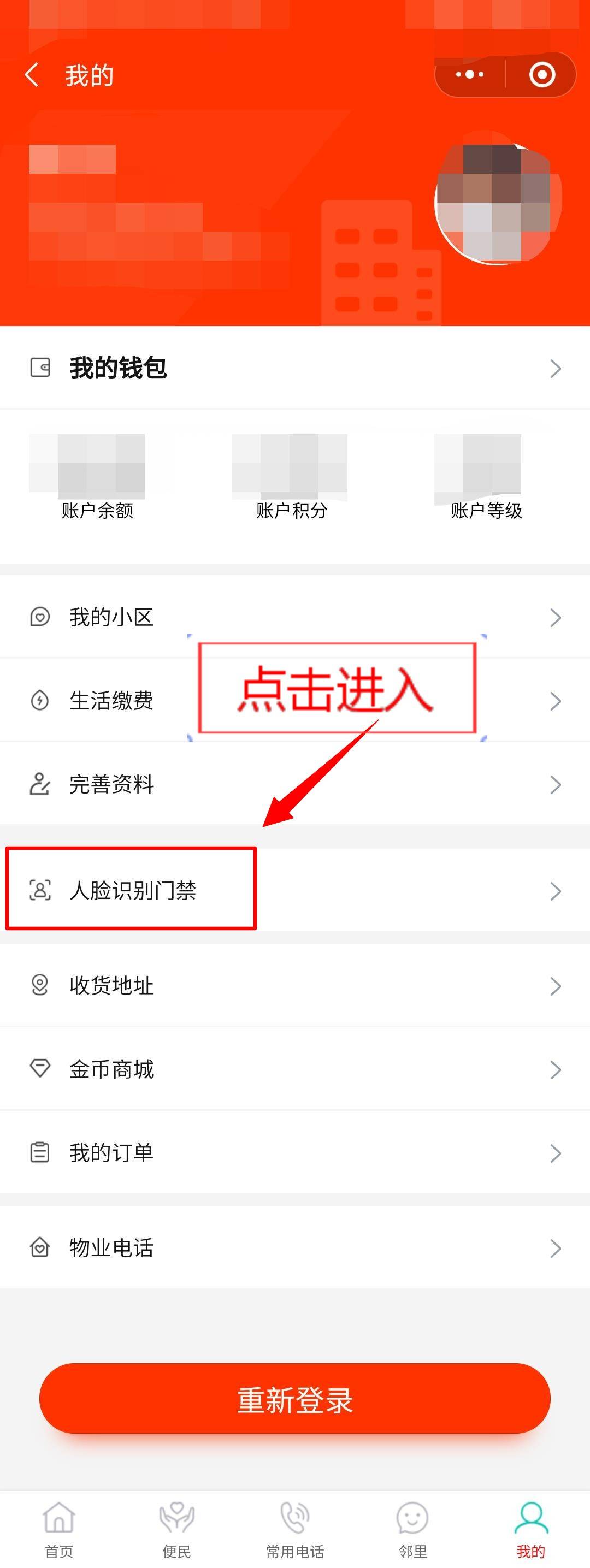Go back using the top-left arrow

point(32,75)
